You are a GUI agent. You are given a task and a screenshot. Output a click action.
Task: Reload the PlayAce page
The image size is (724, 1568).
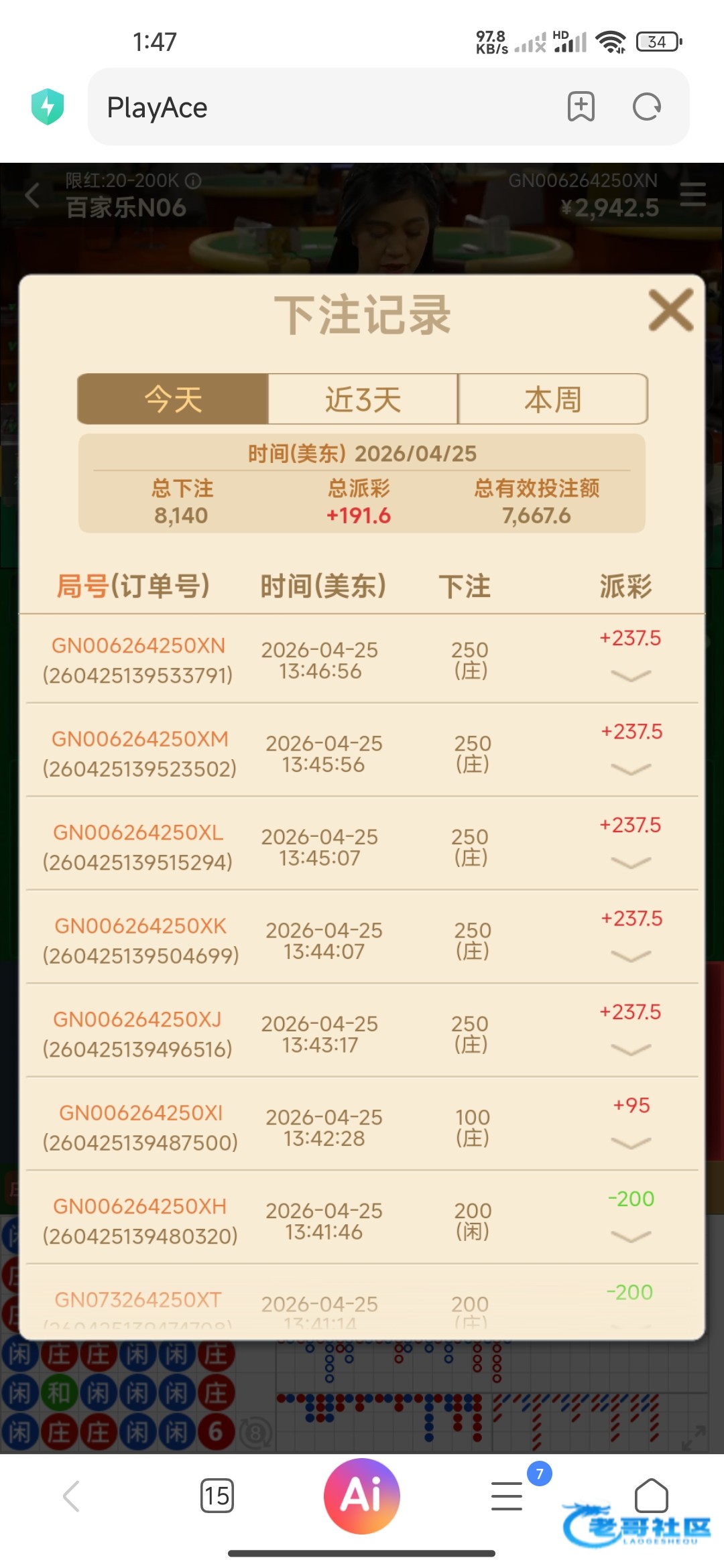(647, 107)
